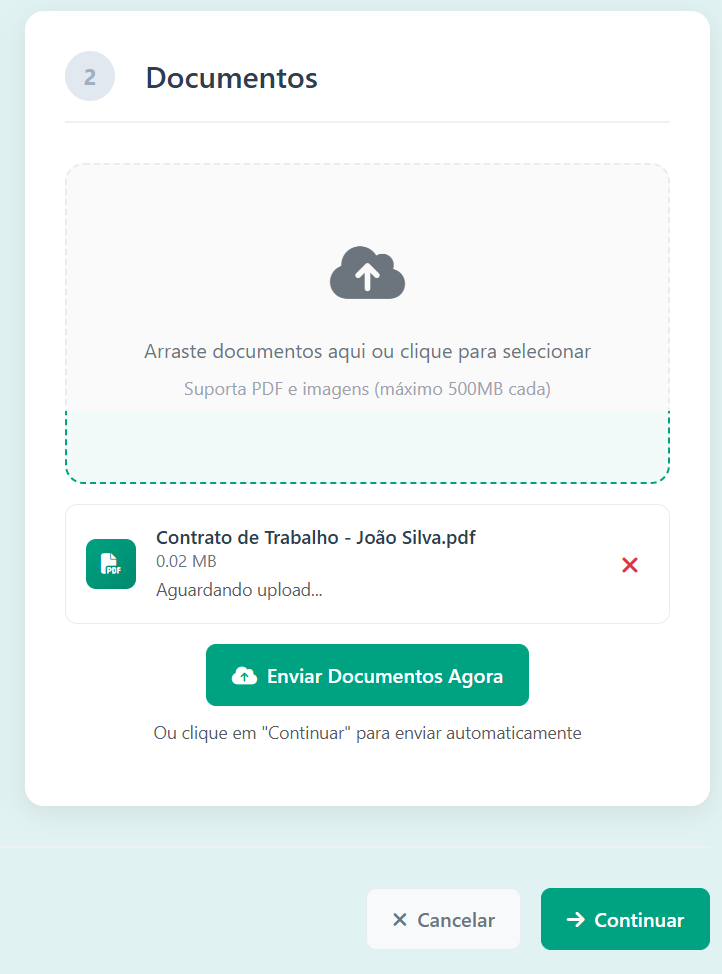Cancel the document submission
Screen dimensions: 722x974
(x=443, y=920)
